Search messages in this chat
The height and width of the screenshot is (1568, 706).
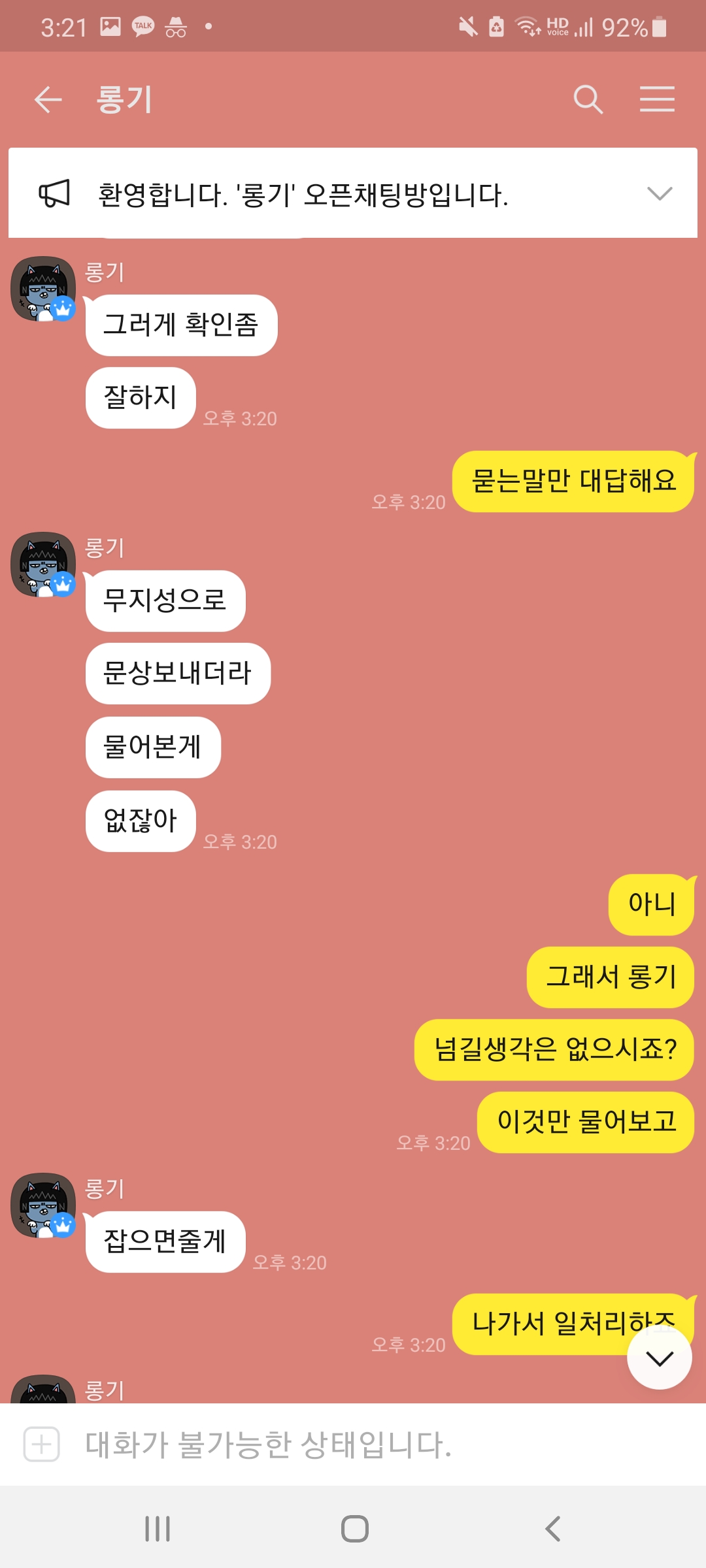588,100
